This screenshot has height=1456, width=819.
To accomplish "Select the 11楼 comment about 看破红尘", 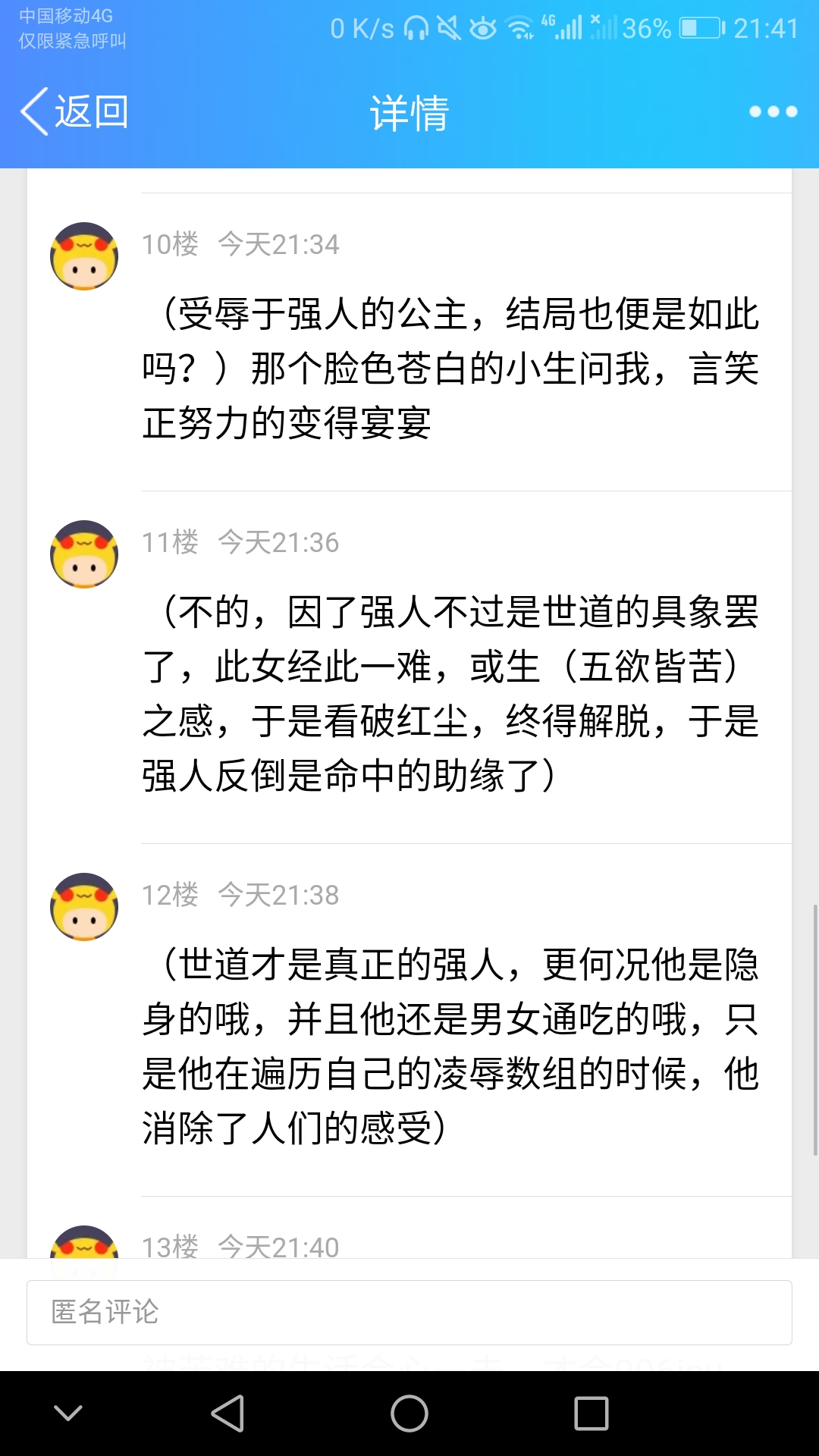I will [x=450, y=694].
